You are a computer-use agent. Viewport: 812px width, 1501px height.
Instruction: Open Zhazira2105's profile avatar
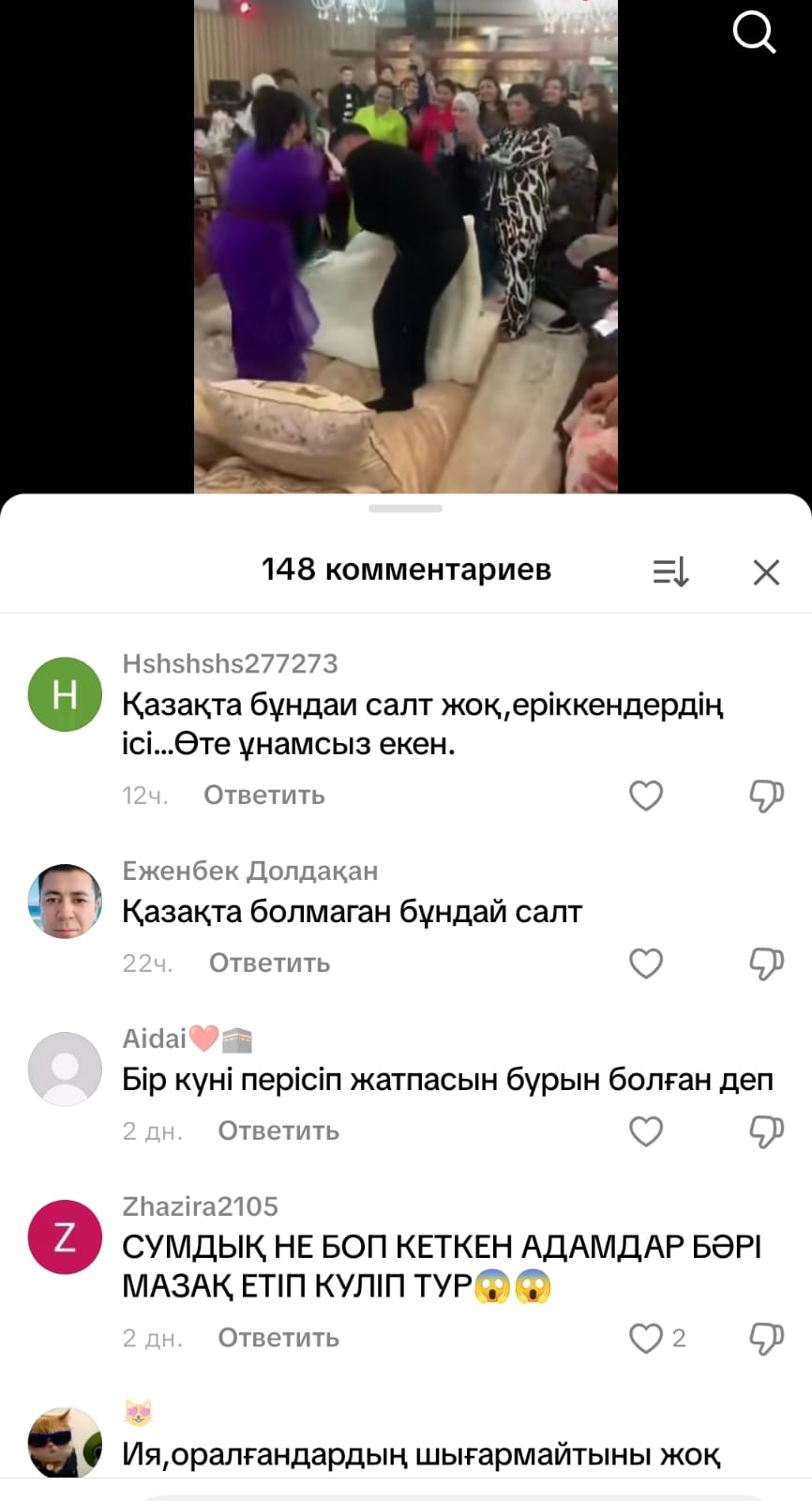click(x=65, y=1236)
